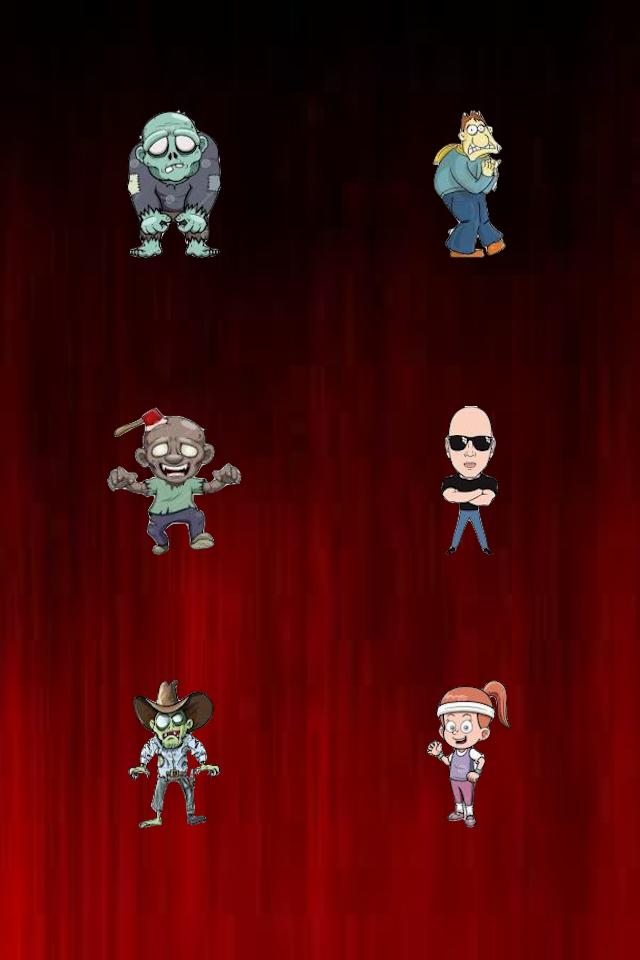Choose the bald man wearing sunglasses
The height and width of the screenshot is (960, 640).
point(469,480)
